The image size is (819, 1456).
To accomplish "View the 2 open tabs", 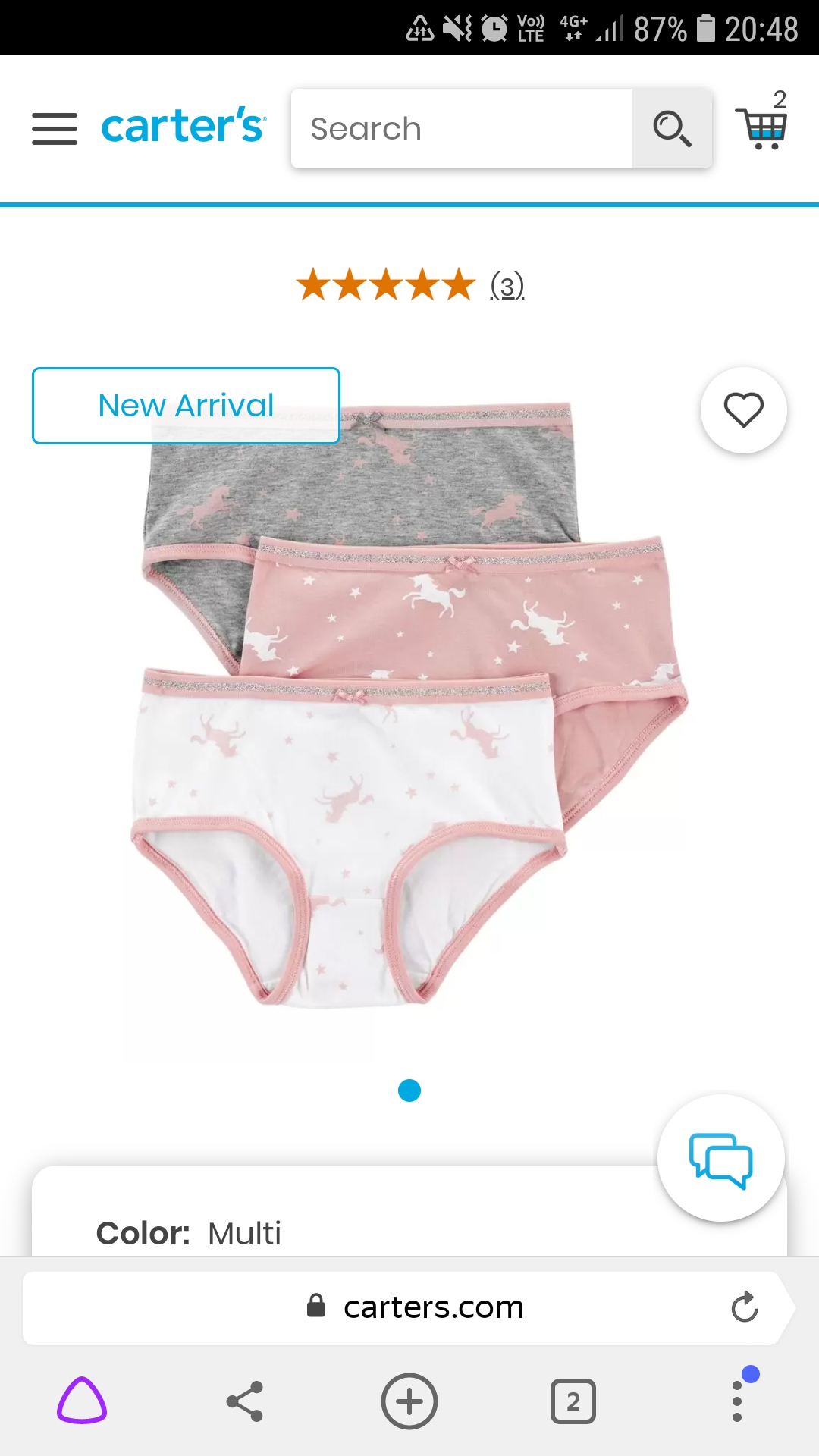I will (x=573, y=1401).
